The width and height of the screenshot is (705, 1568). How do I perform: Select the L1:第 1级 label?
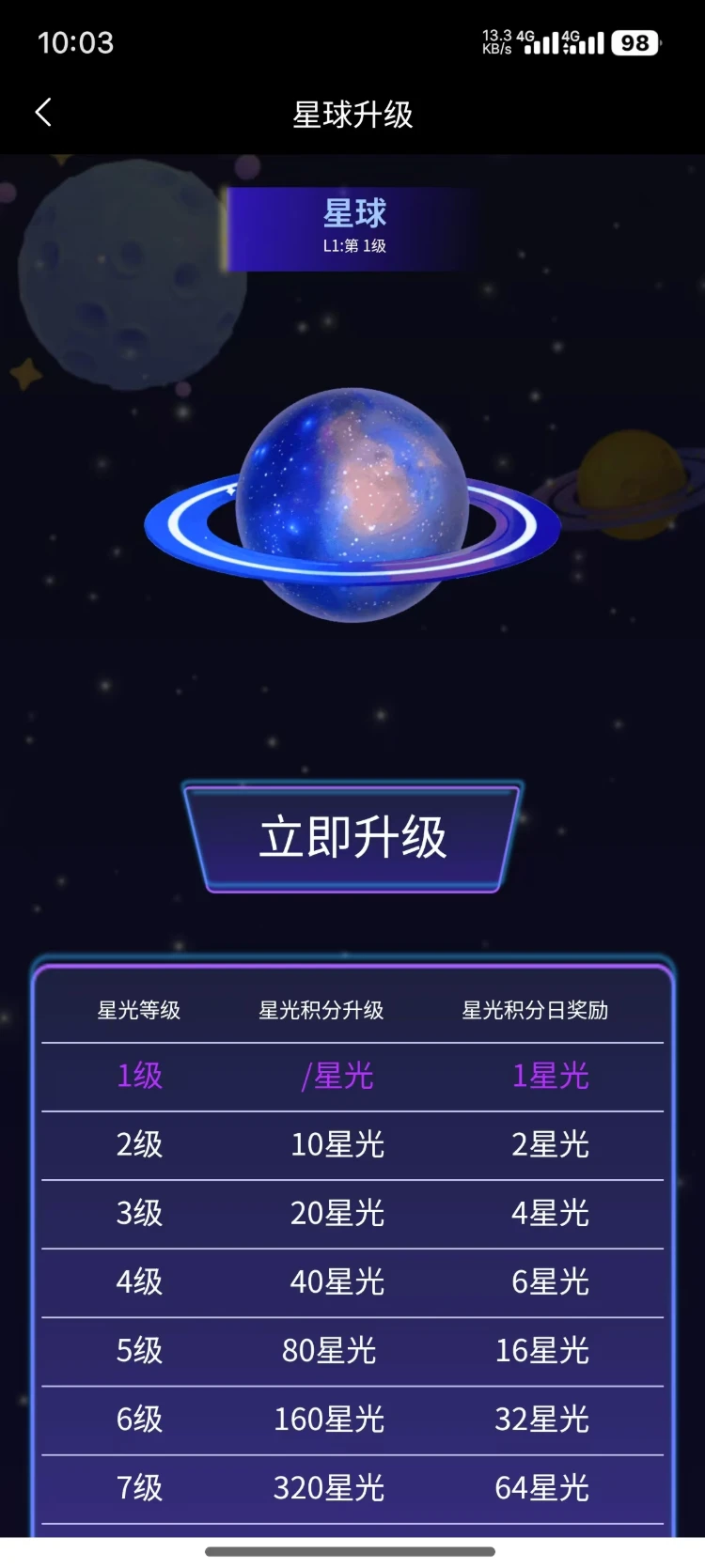[x=352, y=247]
